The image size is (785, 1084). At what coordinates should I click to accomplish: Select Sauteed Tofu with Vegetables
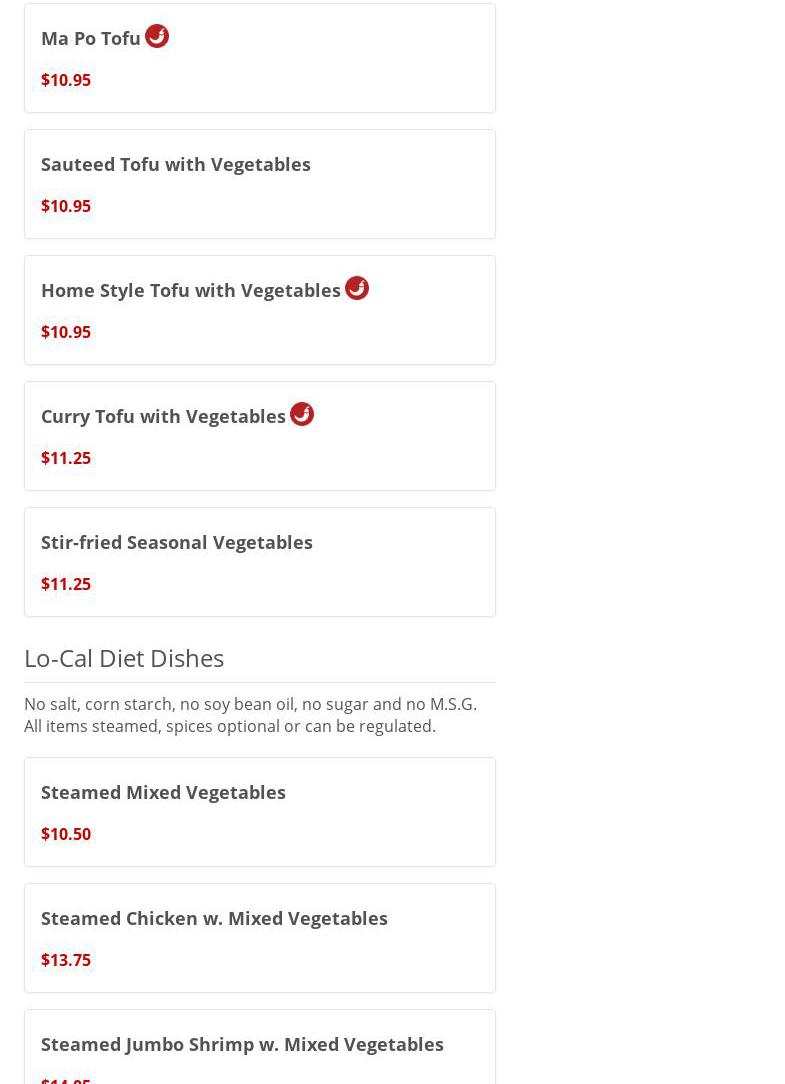point(176,165)
